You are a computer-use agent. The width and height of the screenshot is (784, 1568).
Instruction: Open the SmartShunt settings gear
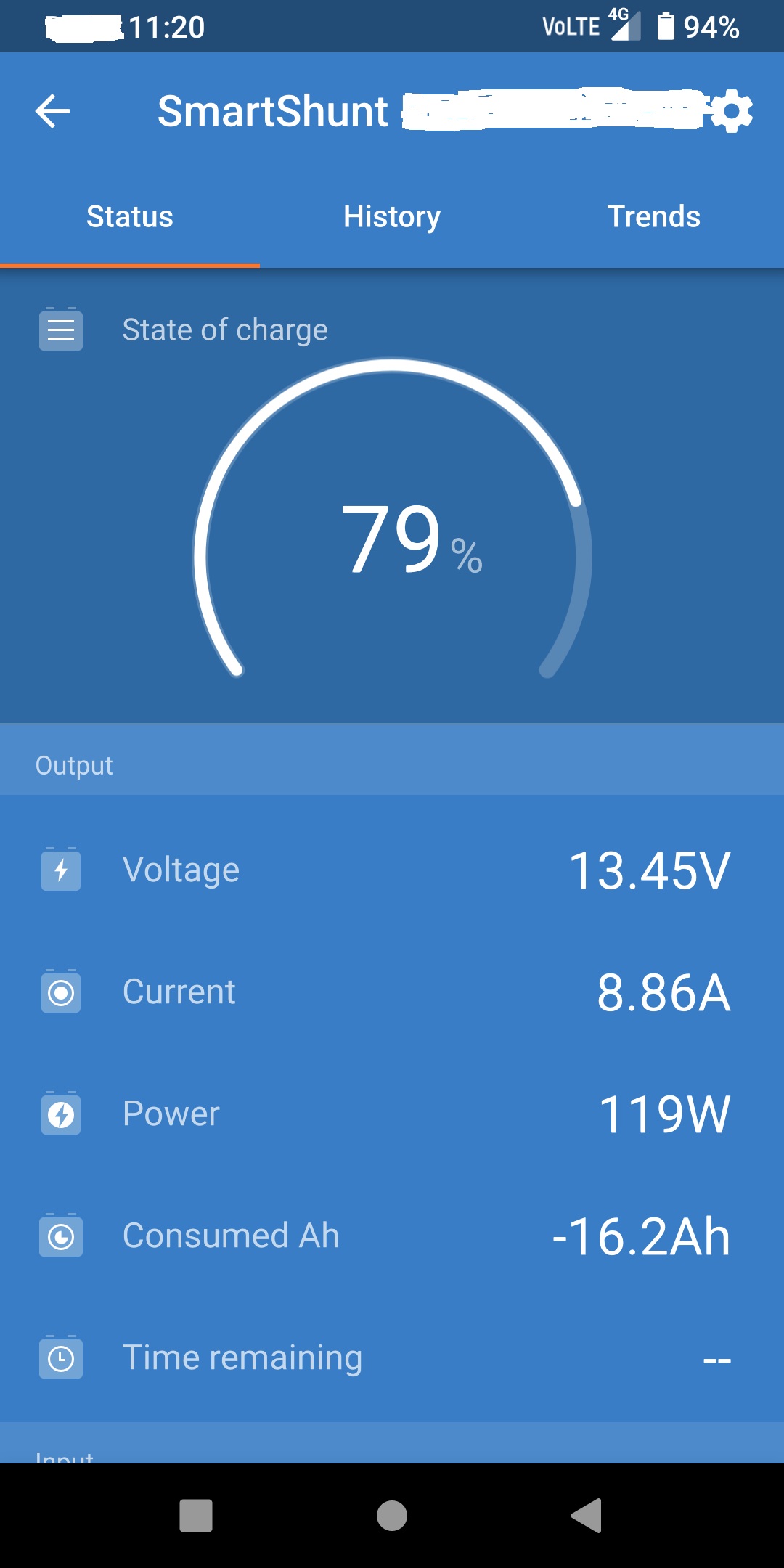(x=732, y=111)
